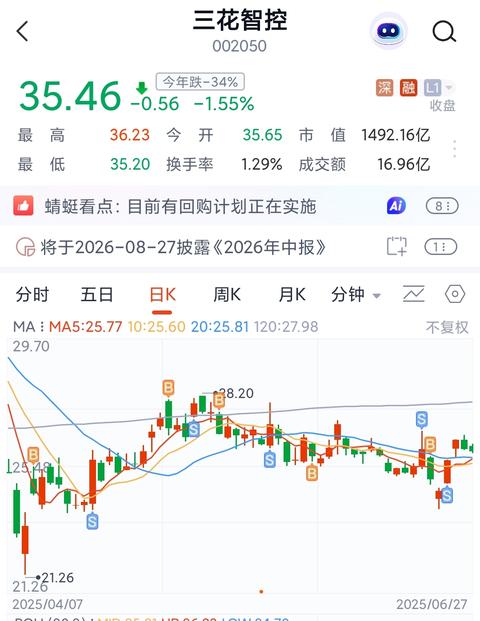Open the 2026年中报 disclosure notice

coord(183,247)
